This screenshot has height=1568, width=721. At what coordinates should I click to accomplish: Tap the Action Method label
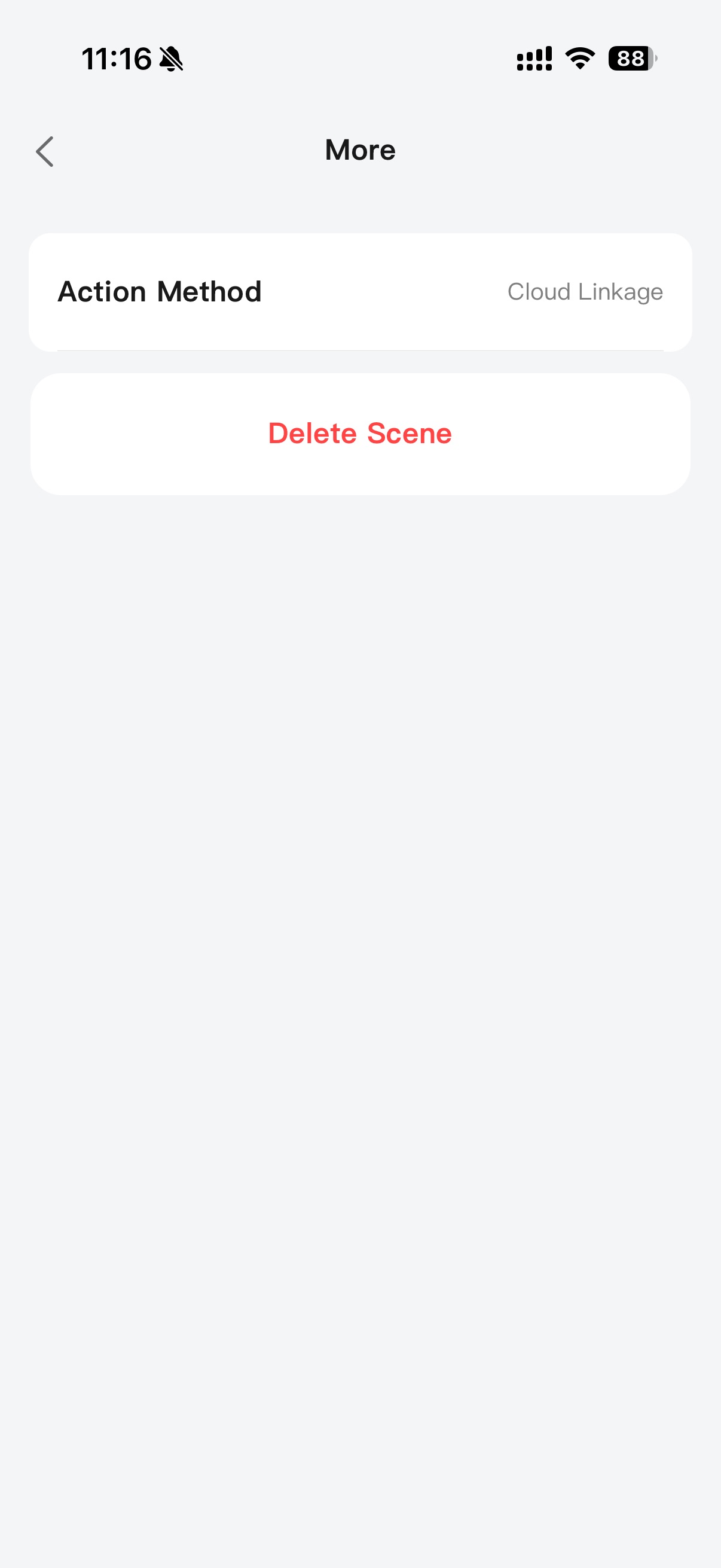tap(160, 292)
